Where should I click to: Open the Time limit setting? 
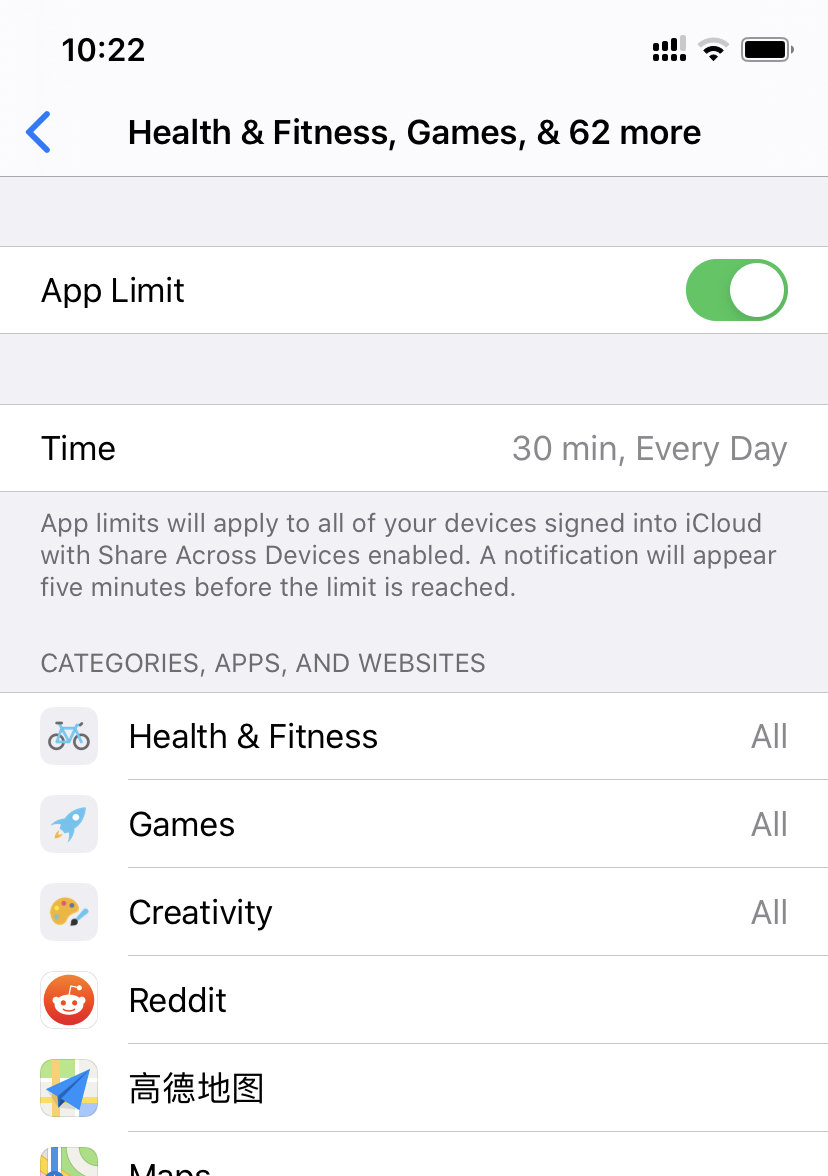414,448
